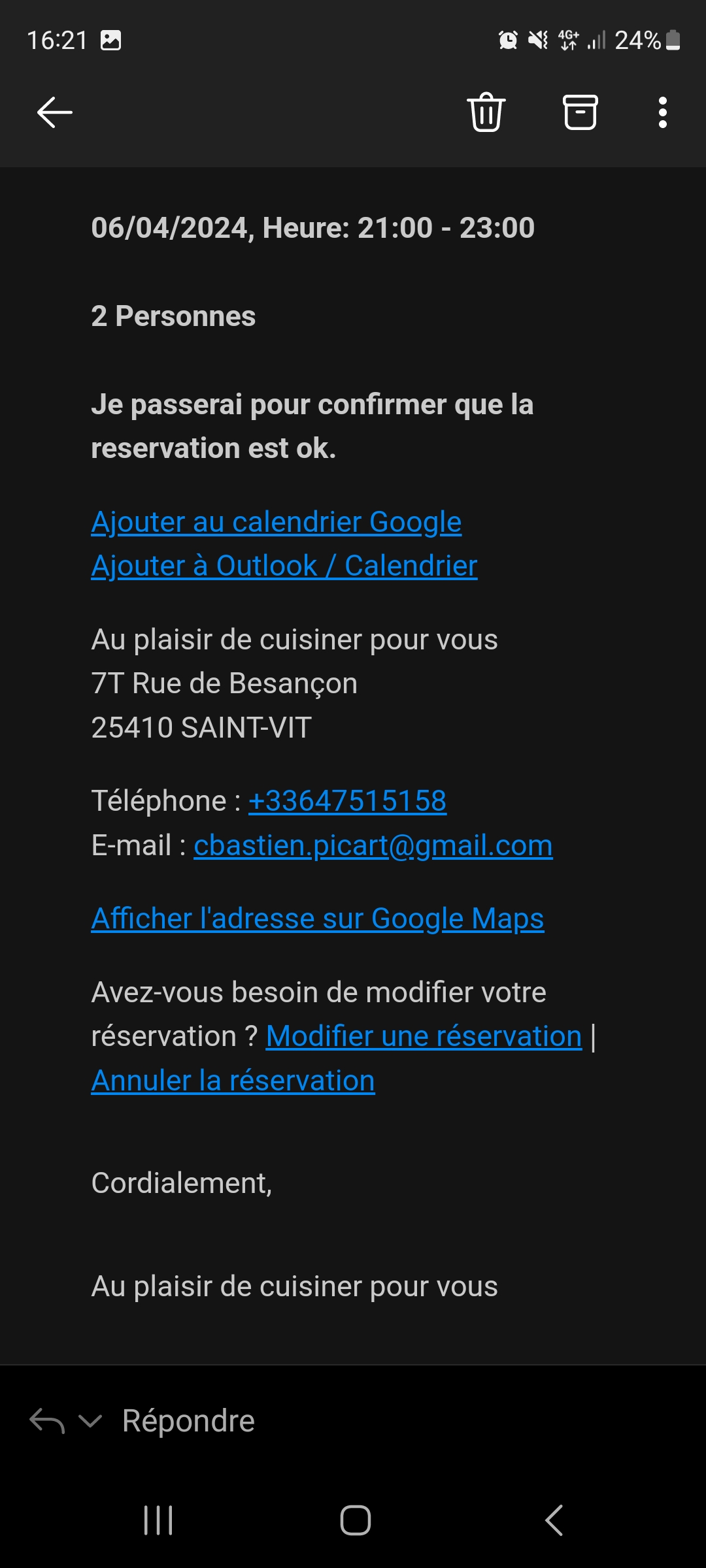Go back to the inbox
Viewport: 706px width, 1568px height.
tap(55, 112)
